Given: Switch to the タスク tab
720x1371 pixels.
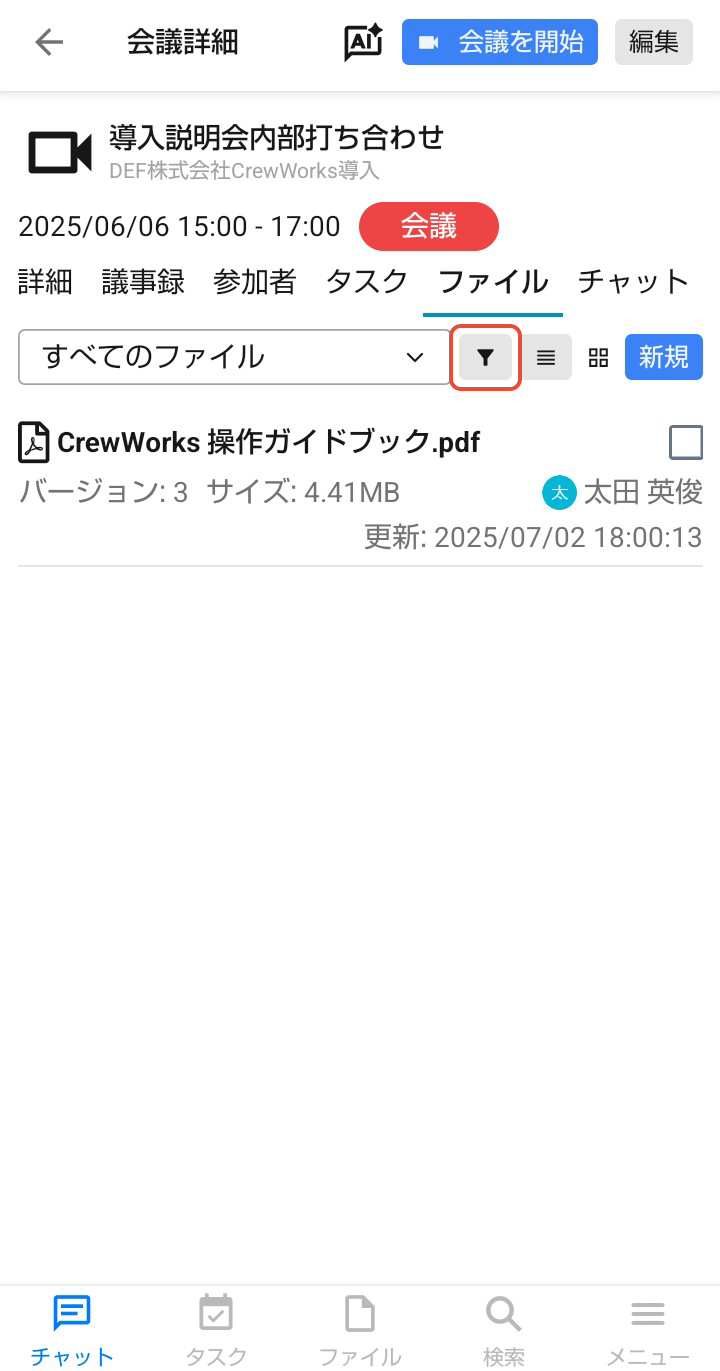Looking at the screenshot, I should click(x=367, y=282).
